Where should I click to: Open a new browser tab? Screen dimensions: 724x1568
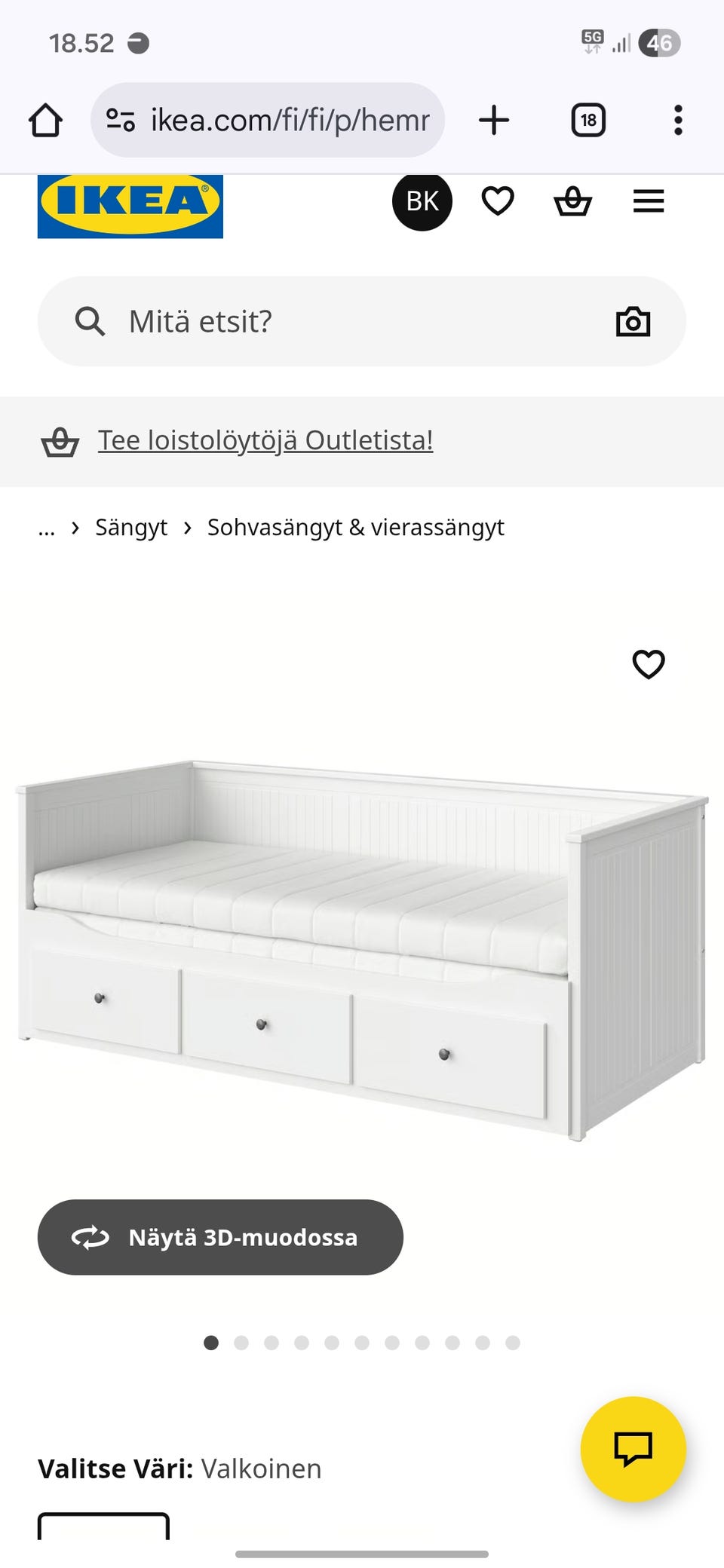(494, 121)
